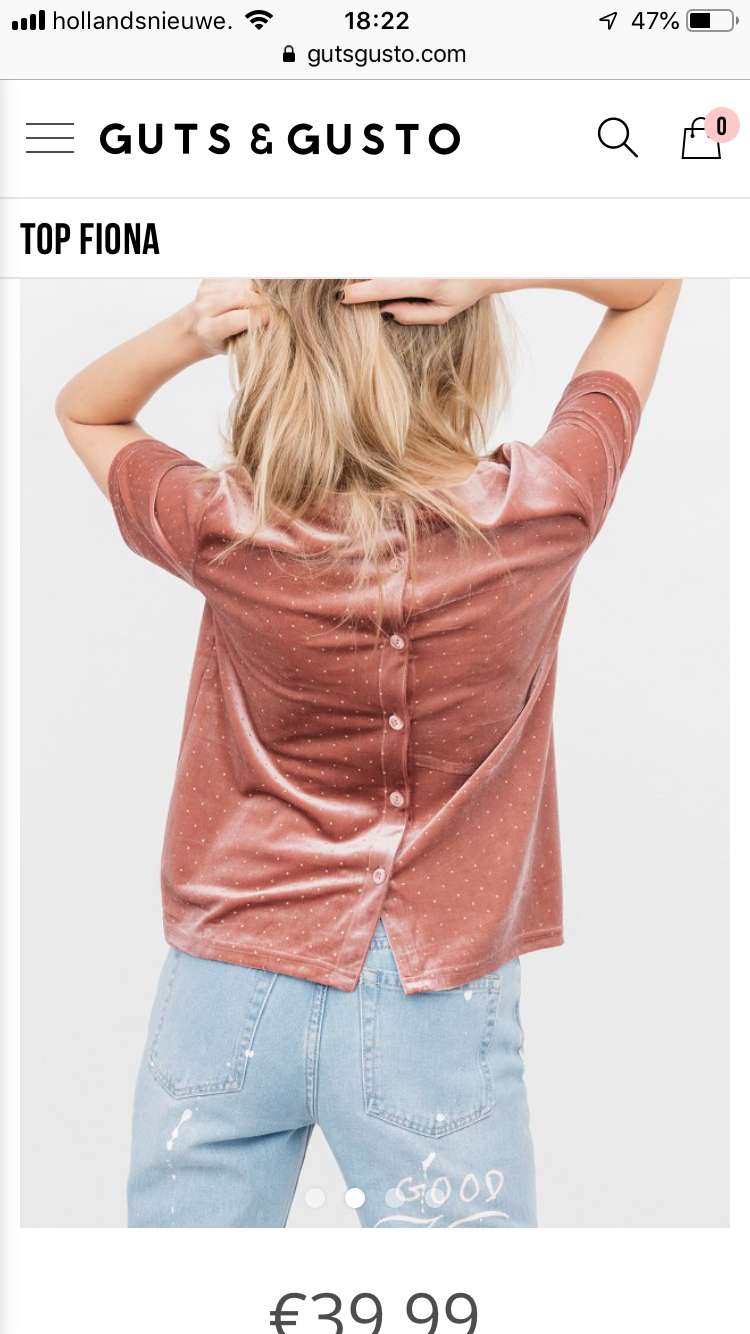View the shopping bag cart
Viewport: 750px width, 1334px height.
click(705, 137)
